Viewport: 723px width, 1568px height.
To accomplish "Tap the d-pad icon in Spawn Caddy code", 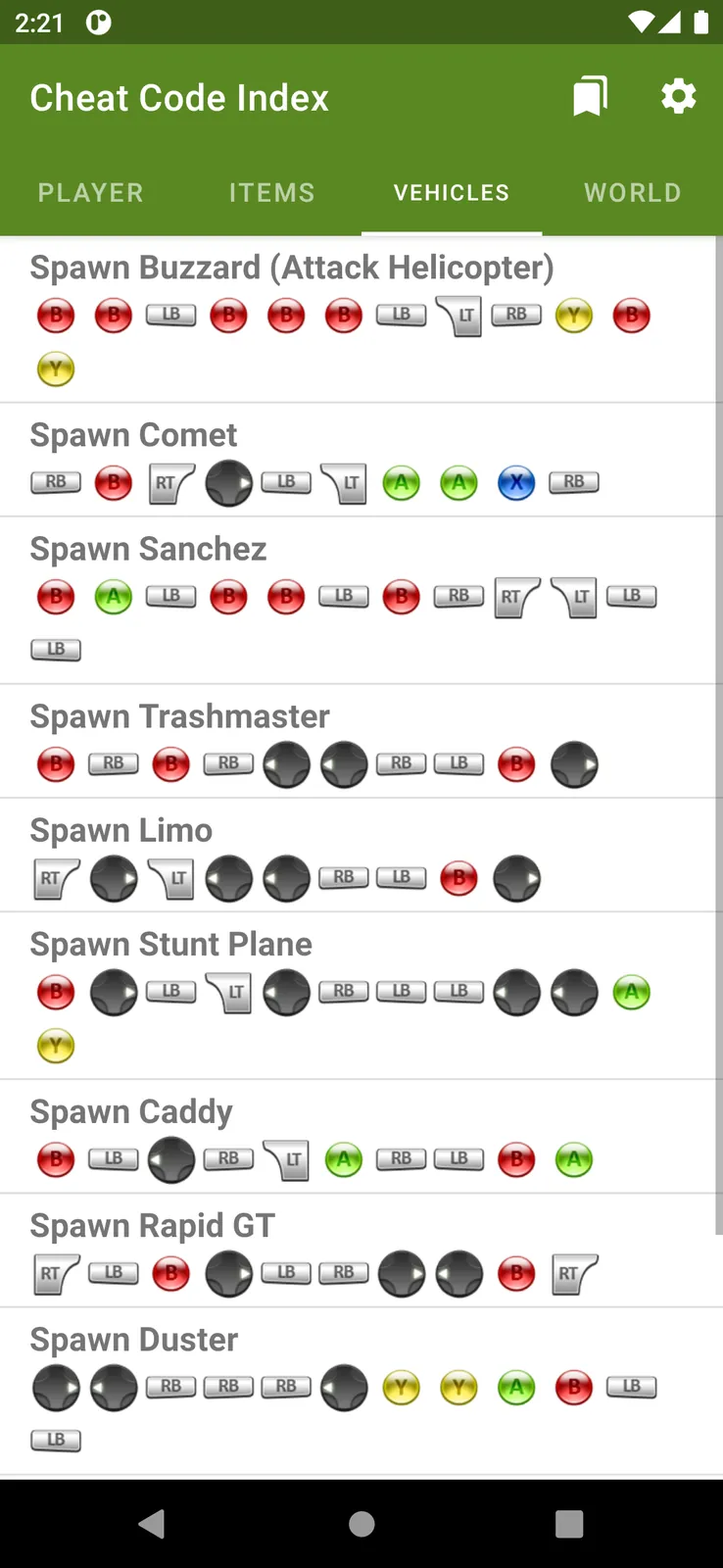I will point(170,1159).
